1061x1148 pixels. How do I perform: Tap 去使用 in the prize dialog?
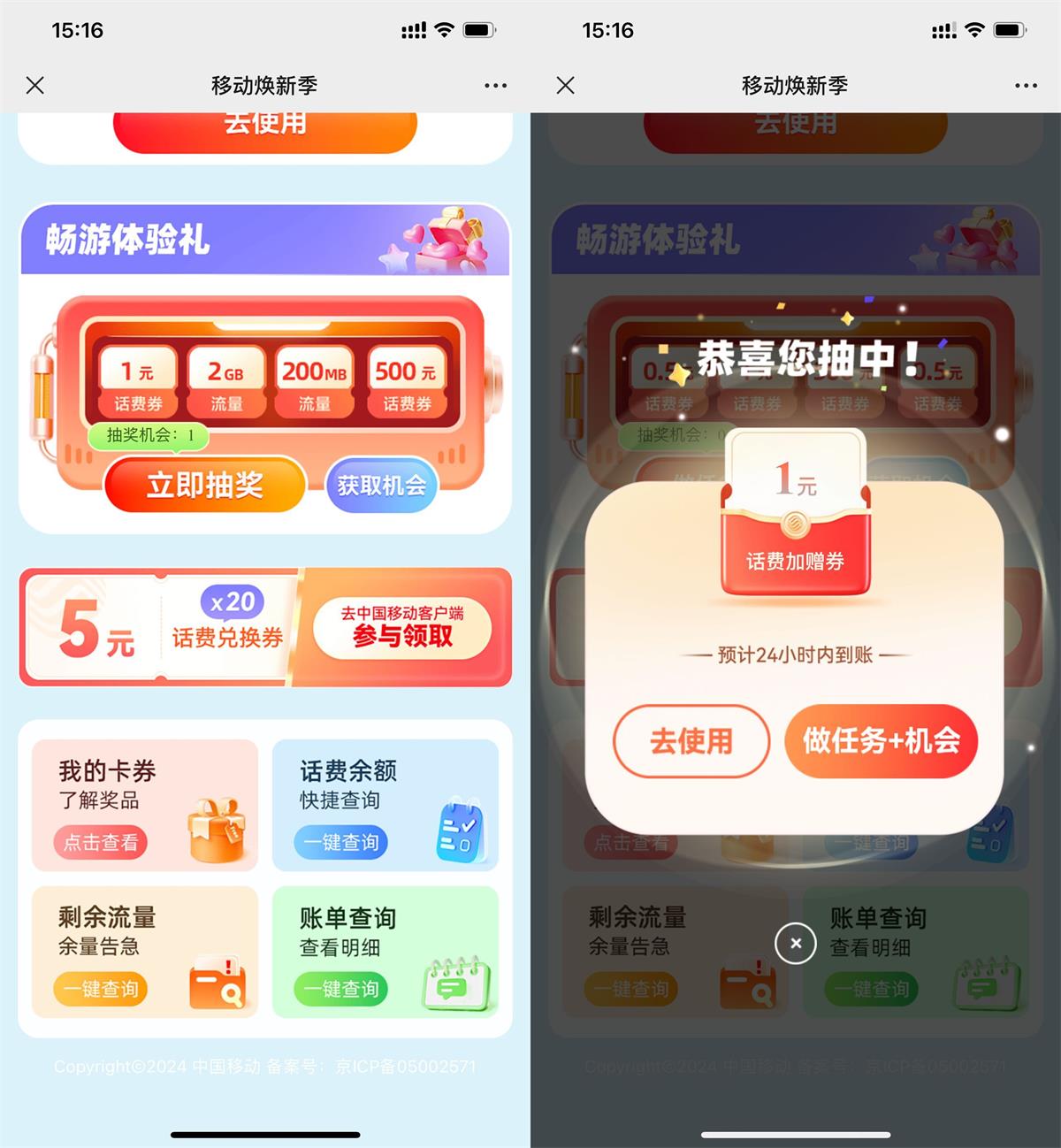pyautogui.click(x=691, y=740)
